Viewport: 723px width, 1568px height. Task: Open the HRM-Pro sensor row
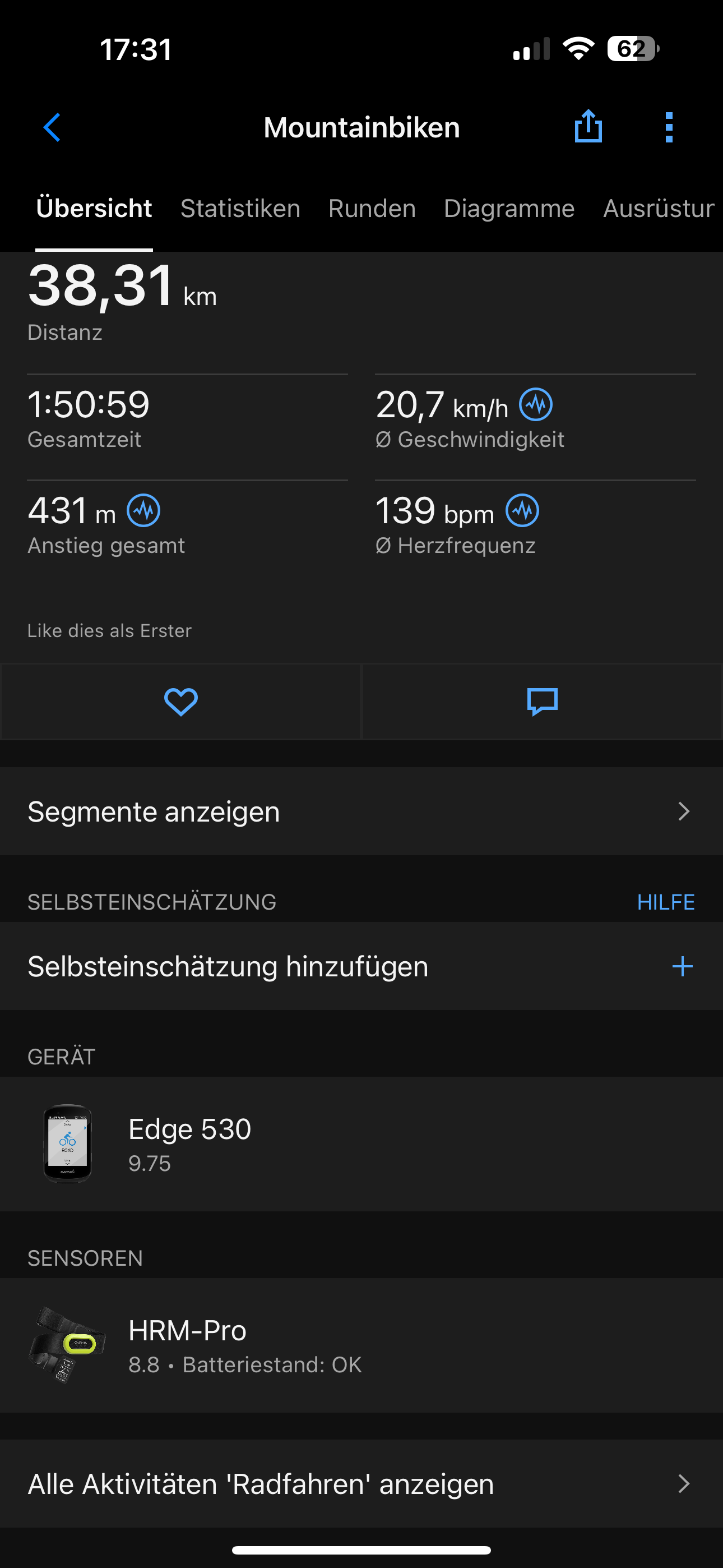pos(361,1345)
